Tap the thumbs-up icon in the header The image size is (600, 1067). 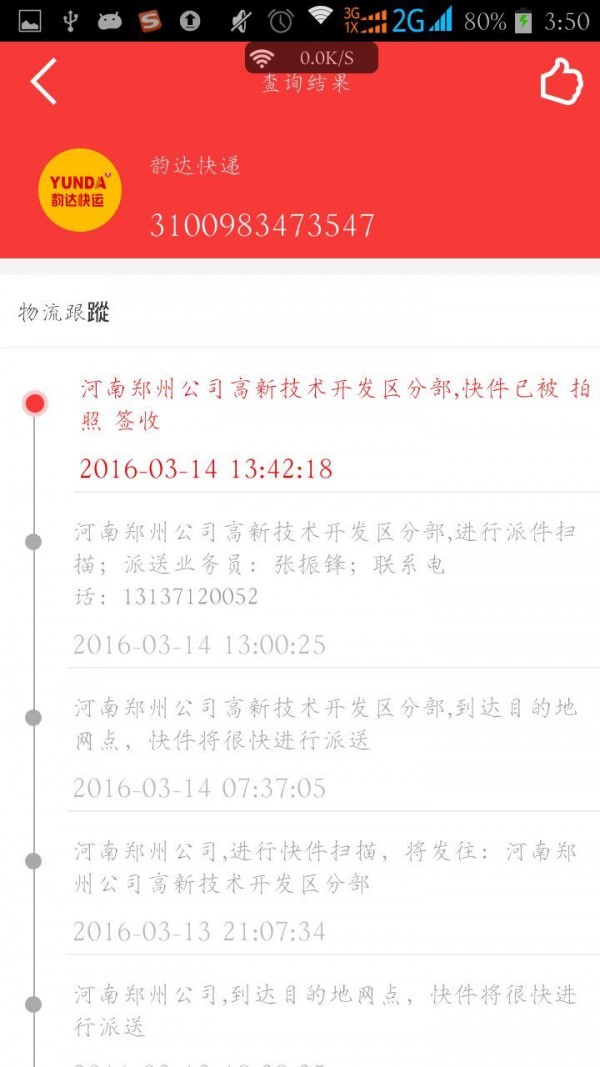561,82
